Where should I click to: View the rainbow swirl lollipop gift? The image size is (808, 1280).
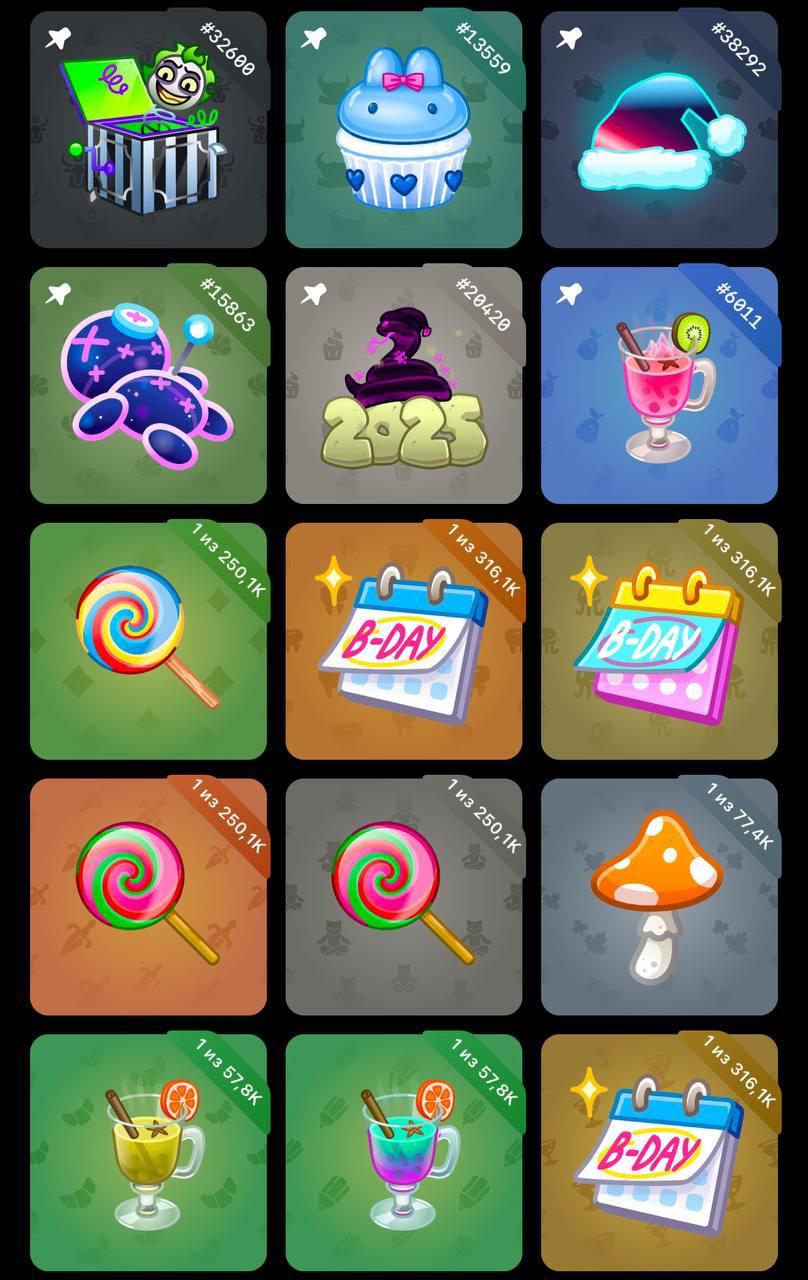[148, 641]
